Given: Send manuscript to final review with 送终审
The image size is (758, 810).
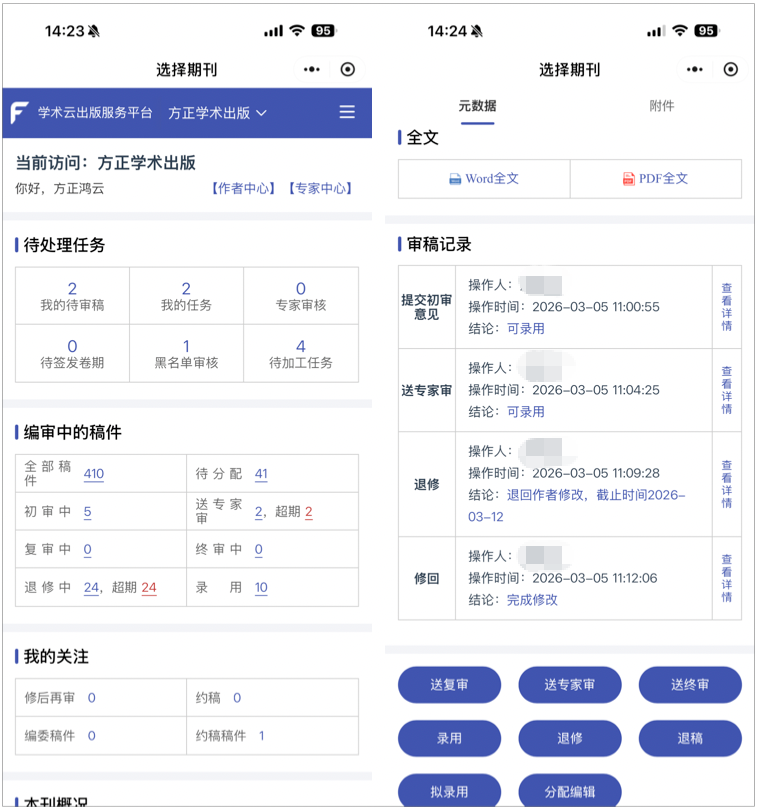Looking at the screenshot, I should [x=690, y=685].
